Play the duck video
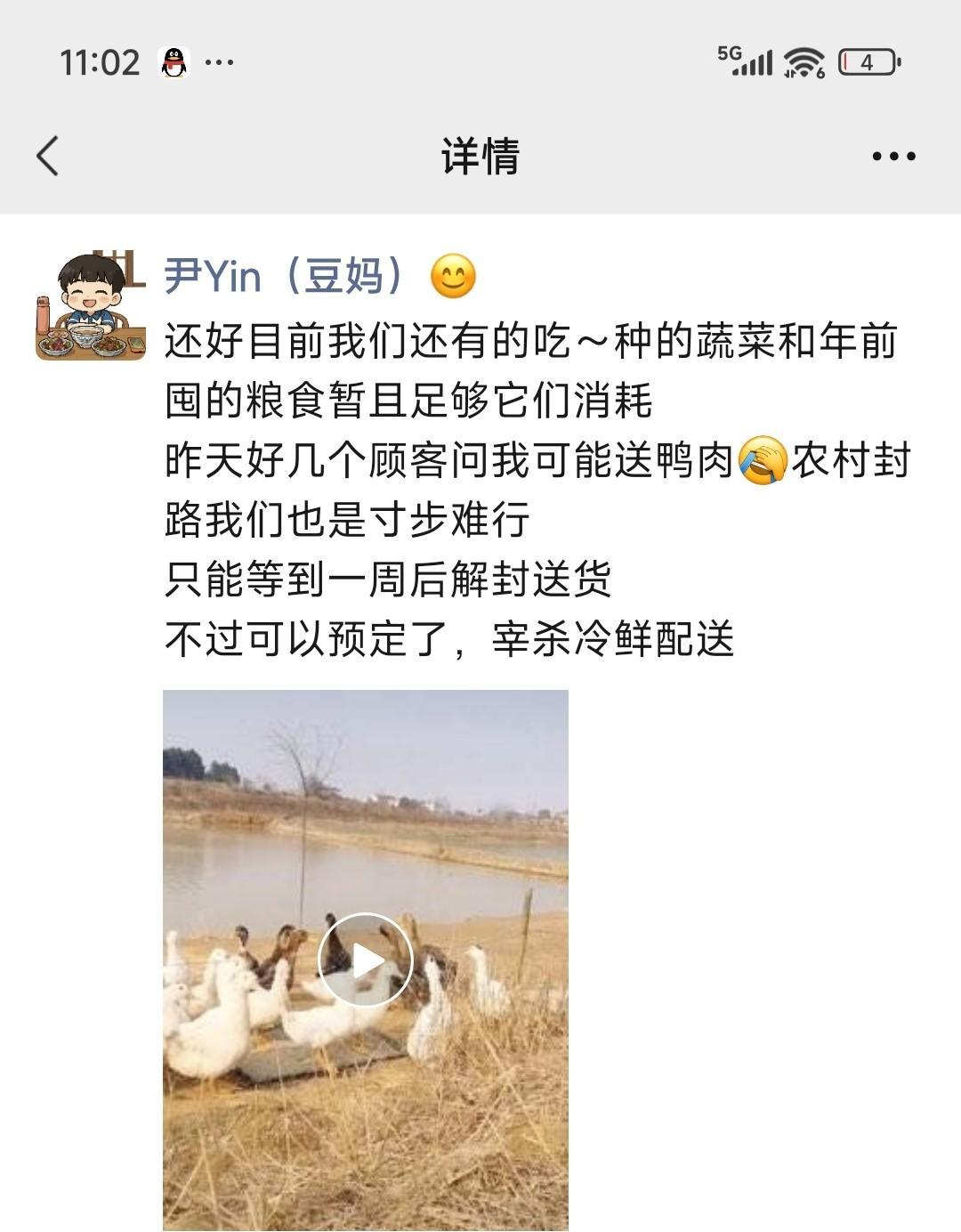 point(366,960)
